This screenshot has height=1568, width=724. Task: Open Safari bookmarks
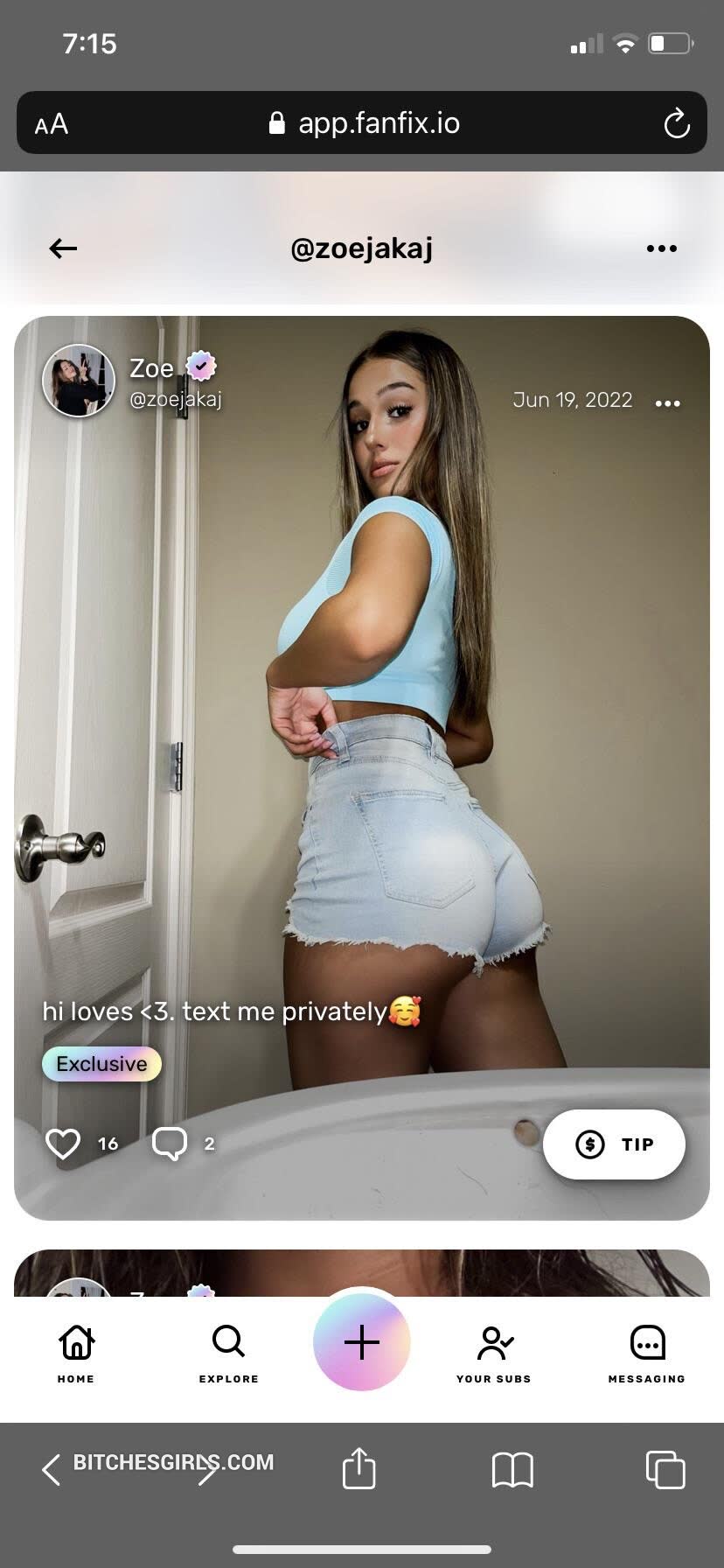tap(512, 1469)
